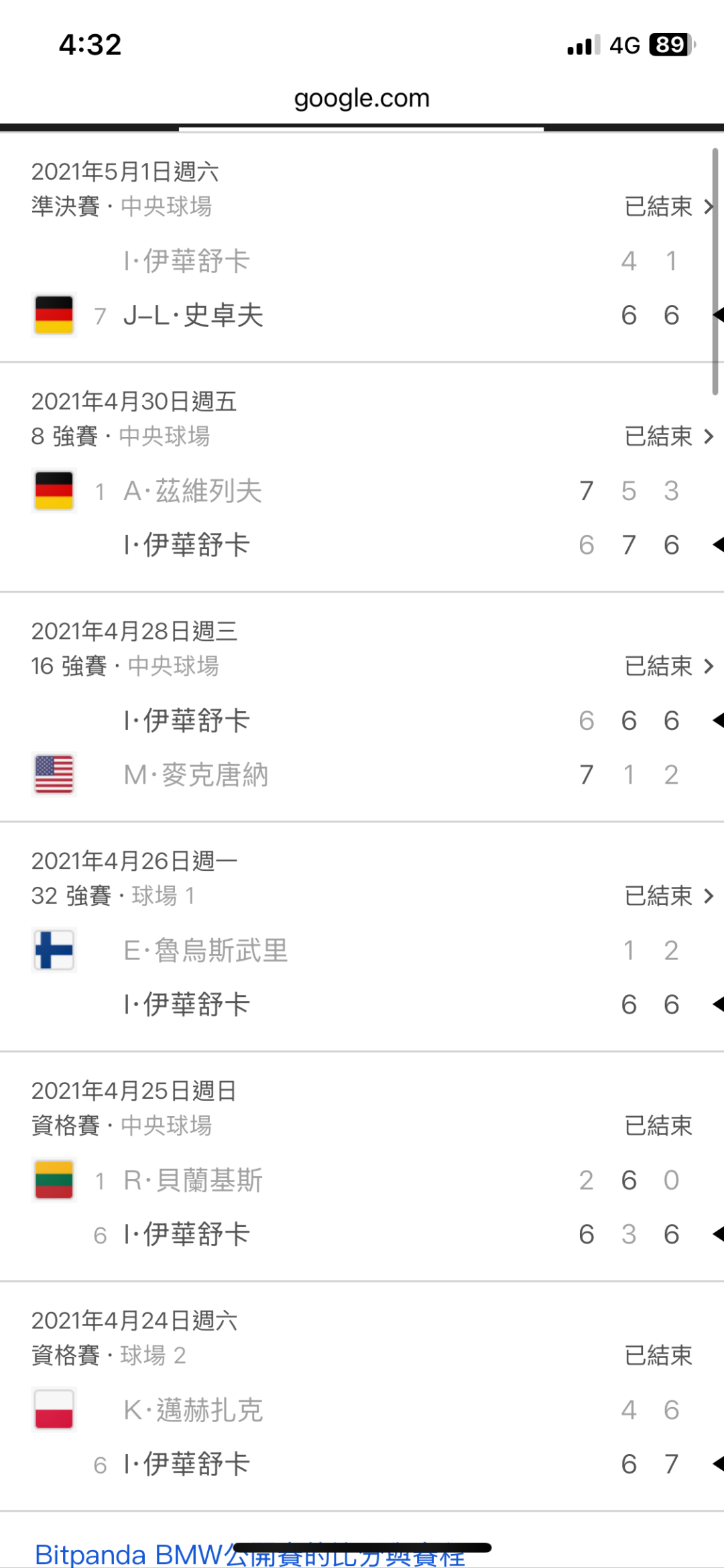This screenshot has height=1568, width=724.
Task: Open the April 30 quarterfinal match details
Action: 668,436
